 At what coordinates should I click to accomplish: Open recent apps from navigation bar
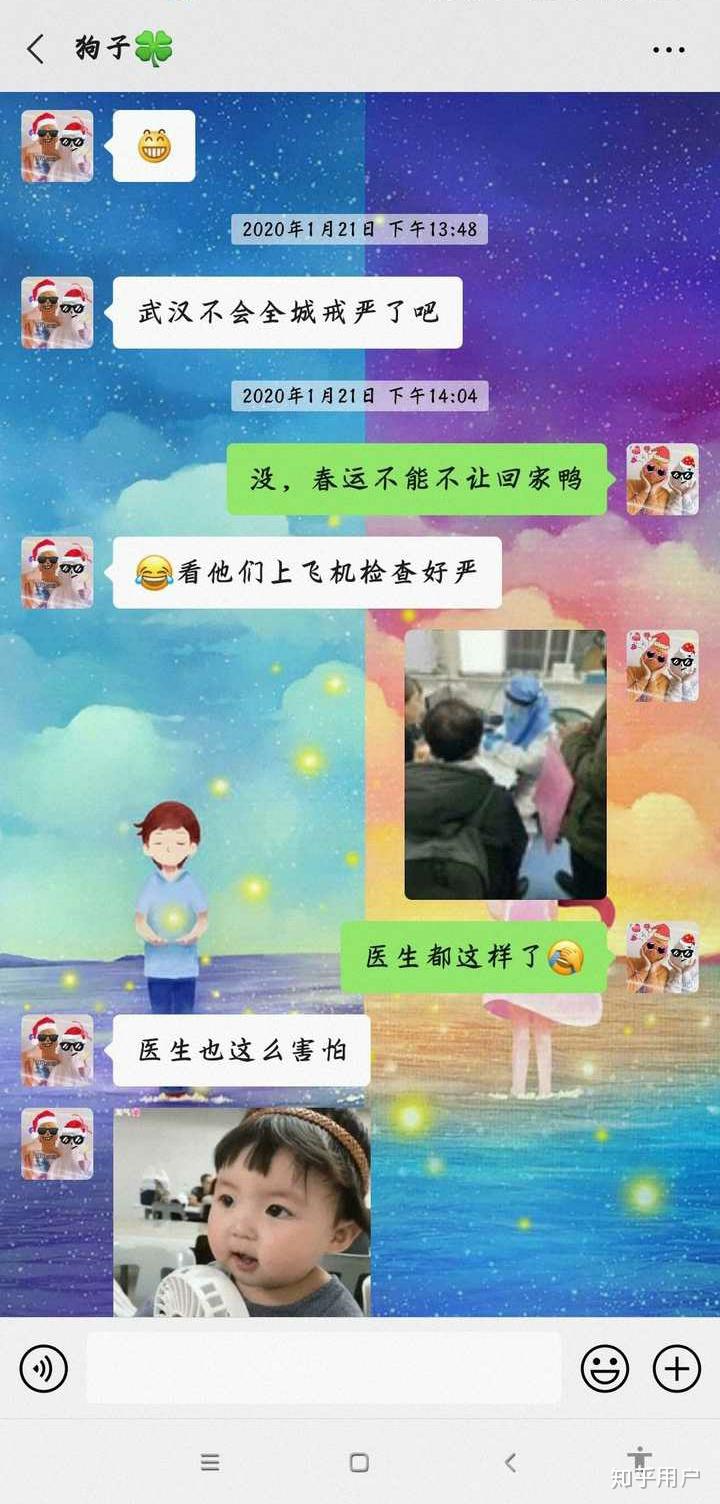210,1463
